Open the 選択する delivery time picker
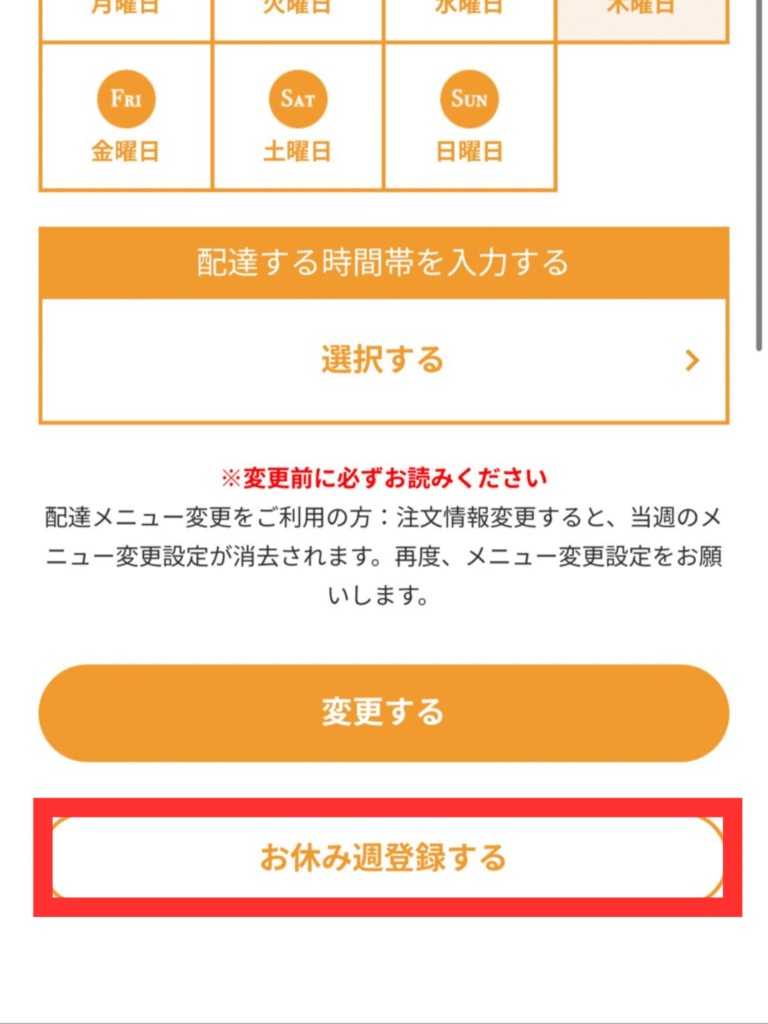The height and width of the screenshot is (1024, 768). pos(384,360)
